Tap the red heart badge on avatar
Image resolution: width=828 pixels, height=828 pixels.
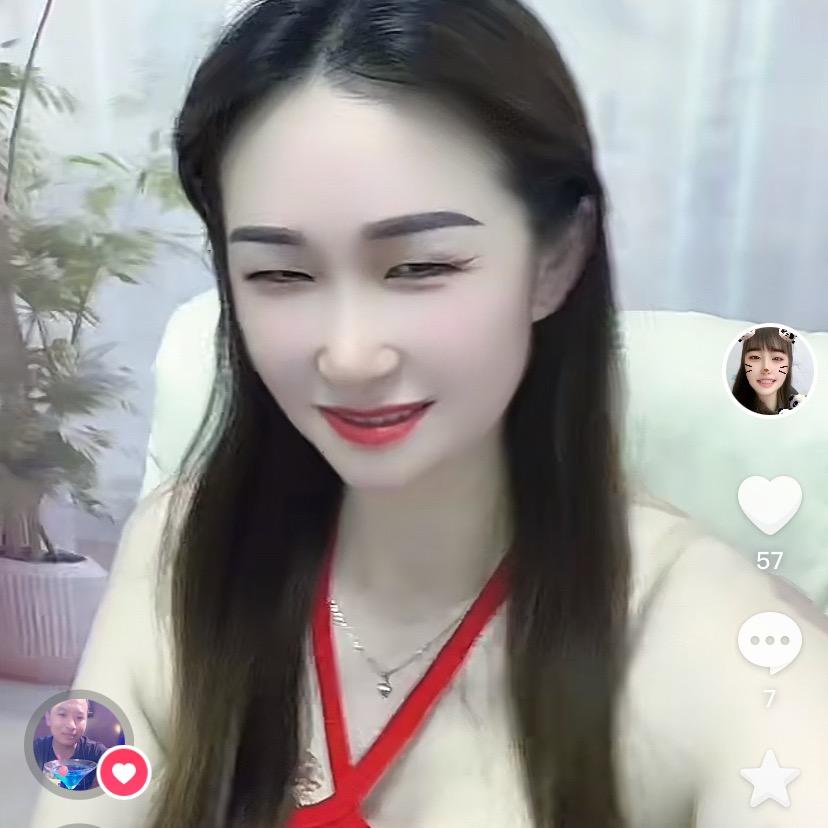[124, 772]
